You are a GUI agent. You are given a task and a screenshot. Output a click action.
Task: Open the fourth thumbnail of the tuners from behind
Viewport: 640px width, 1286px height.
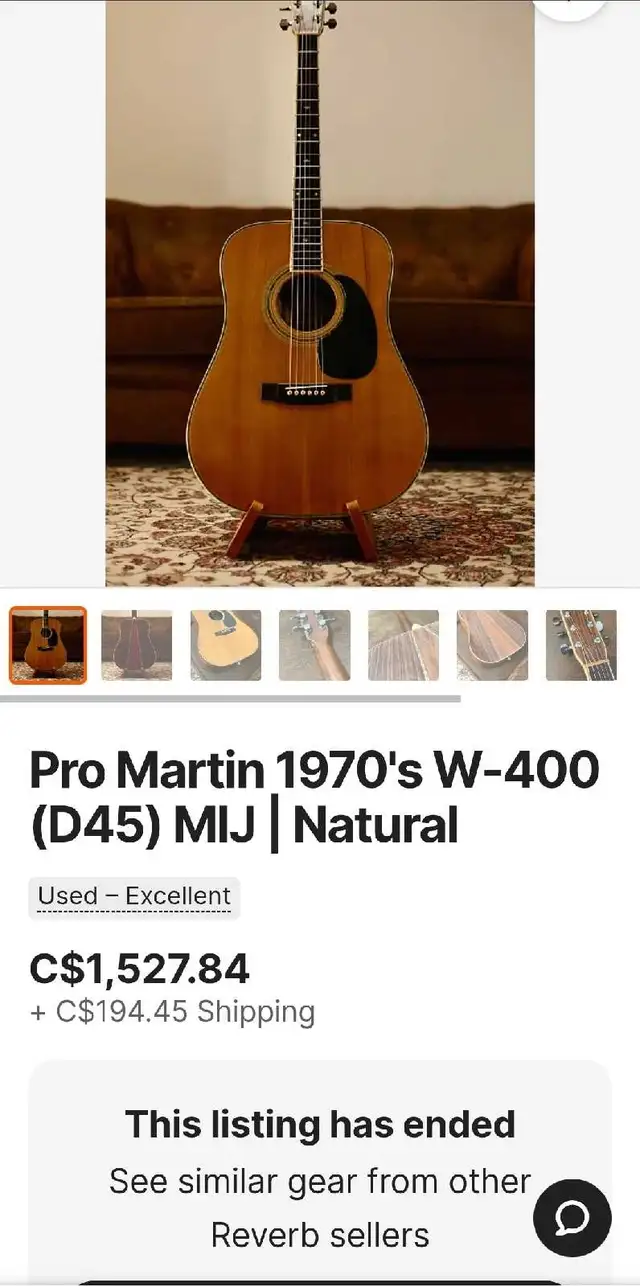[315, 645]
